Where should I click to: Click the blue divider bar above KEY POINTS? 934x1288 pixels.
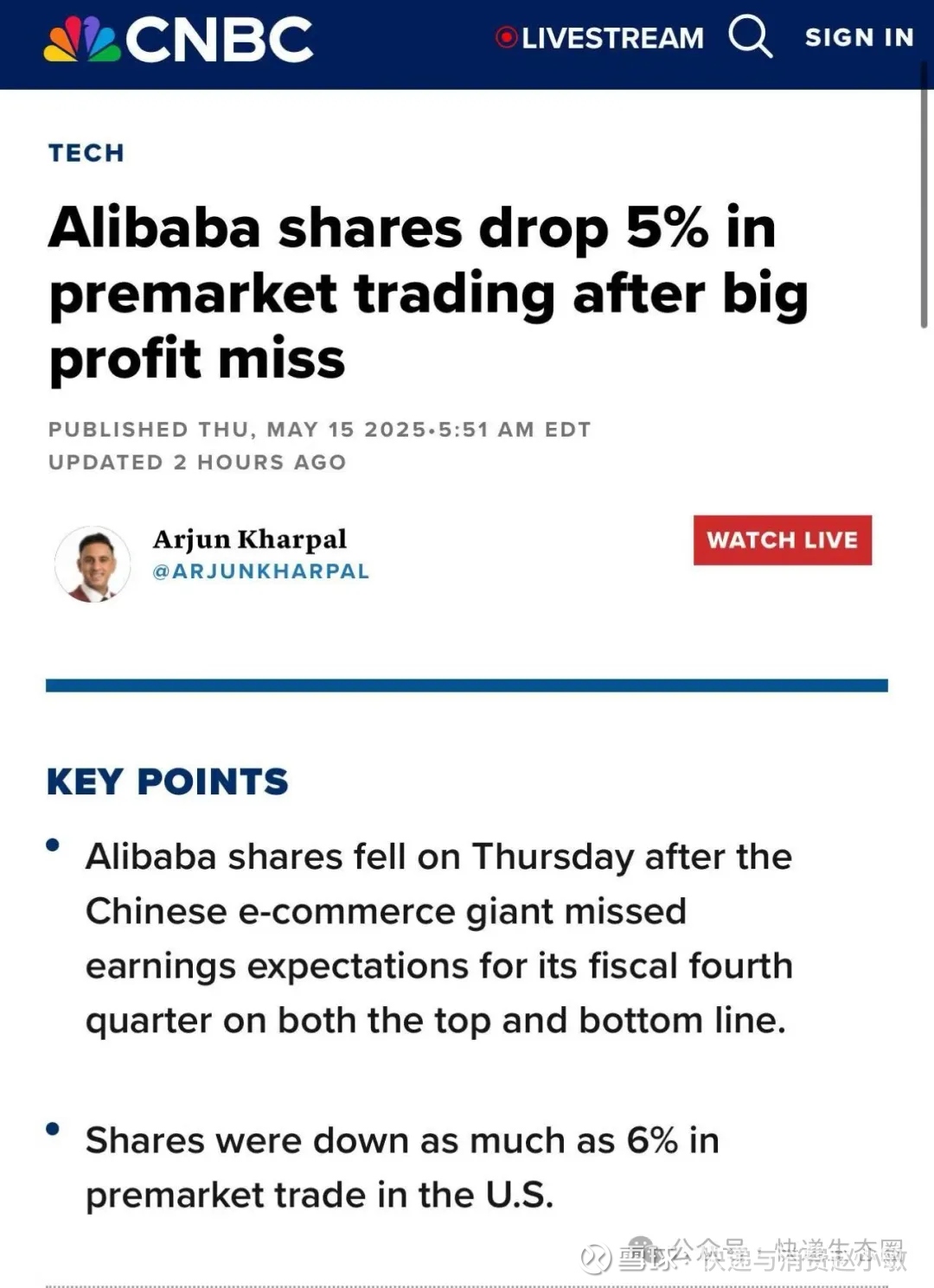point(467,685)
